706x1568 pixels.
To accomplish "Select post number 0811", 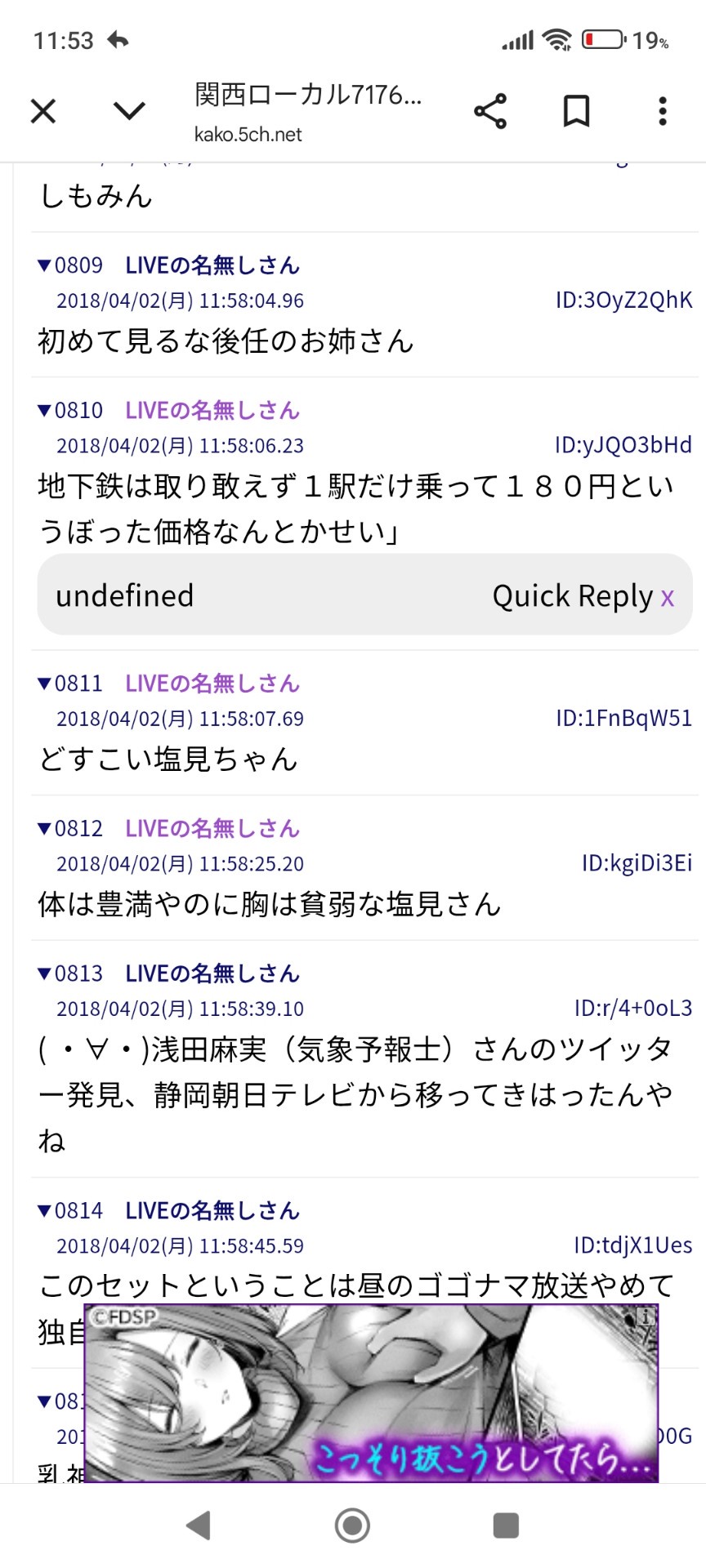I will 71,684.
